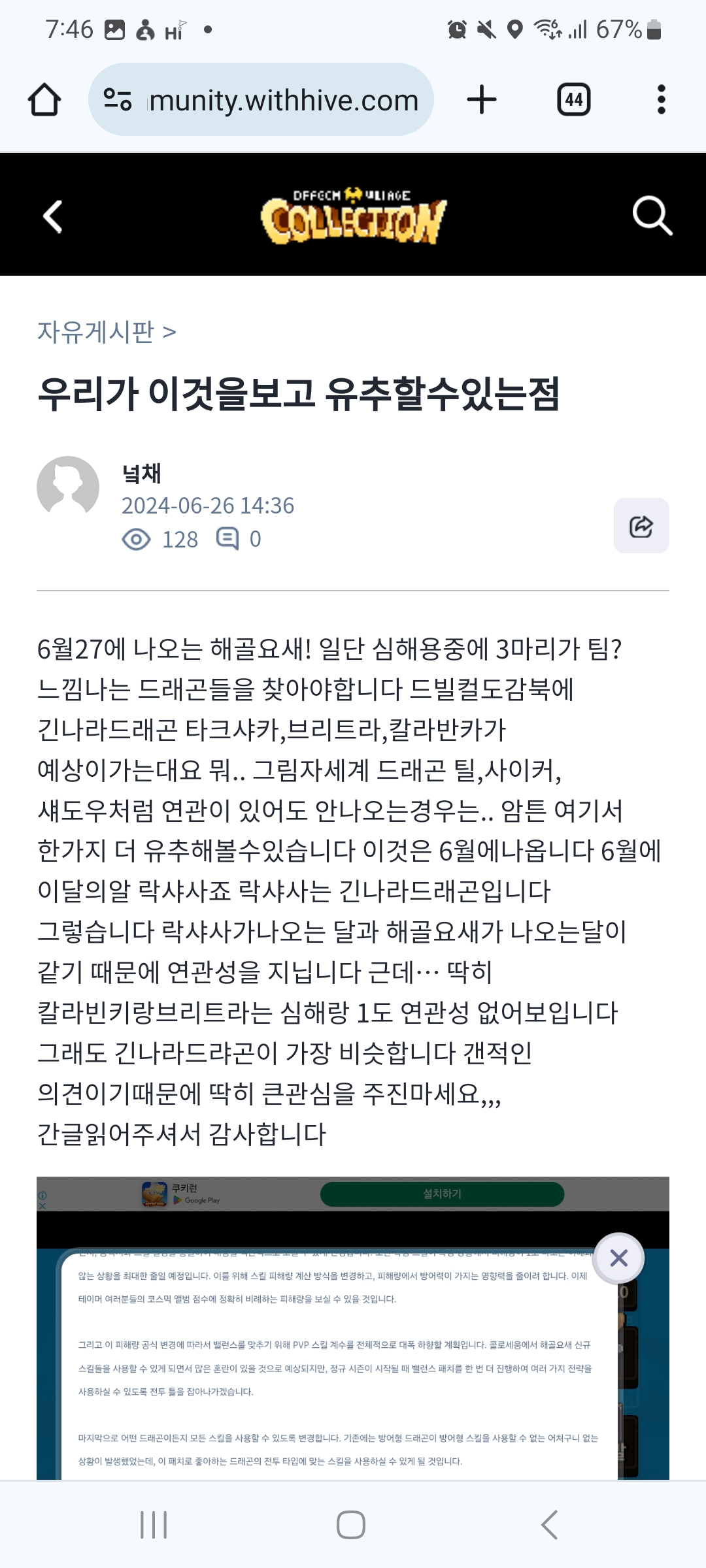This screenshot has width=706, height=1568.
Task: View author 넠채's profile
Action: [68, 487]
